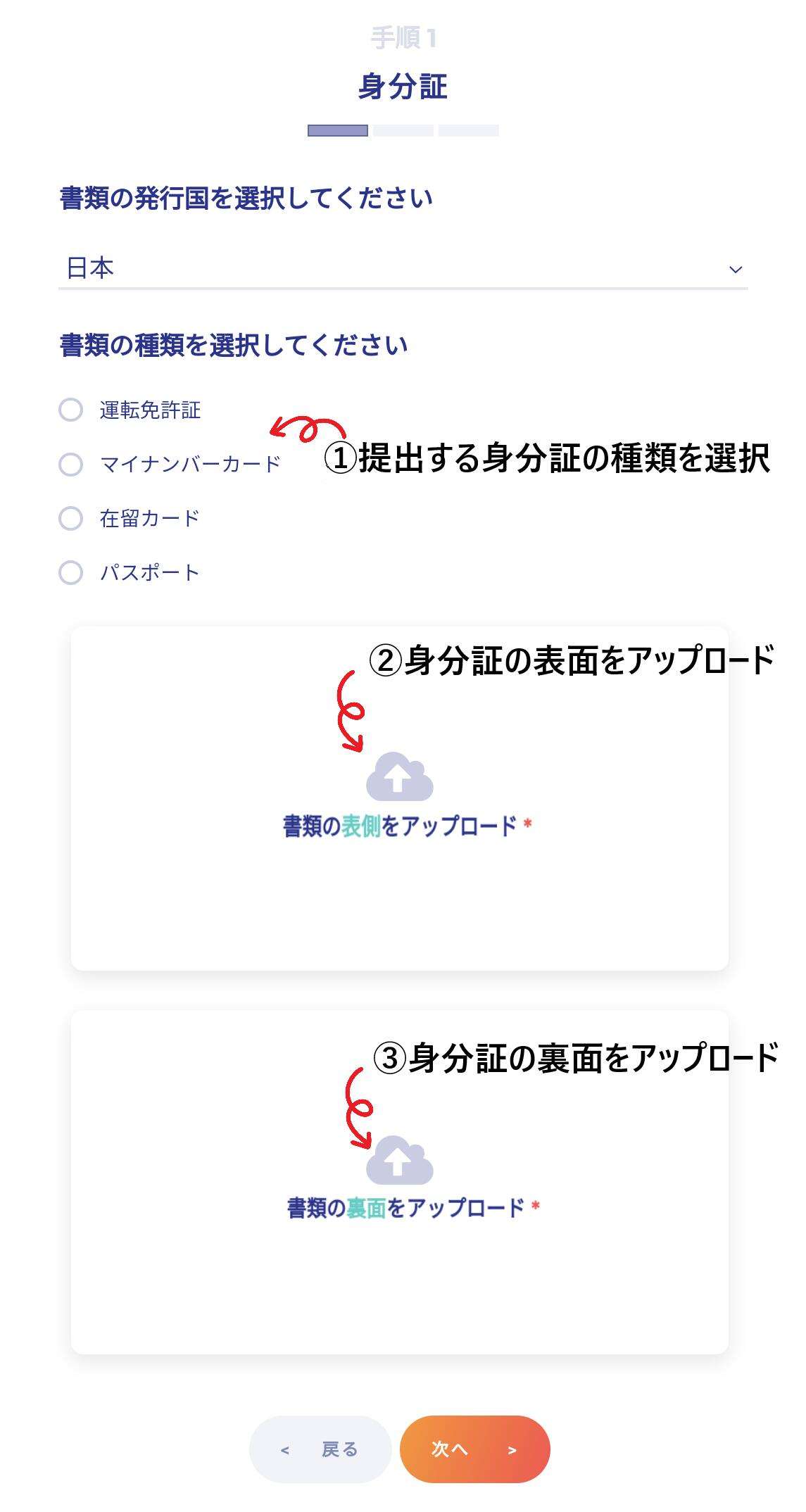The height and width of the screenshot is (1512, 806).
Task: Upload the back side of the document
Action: coord(400,1183)
